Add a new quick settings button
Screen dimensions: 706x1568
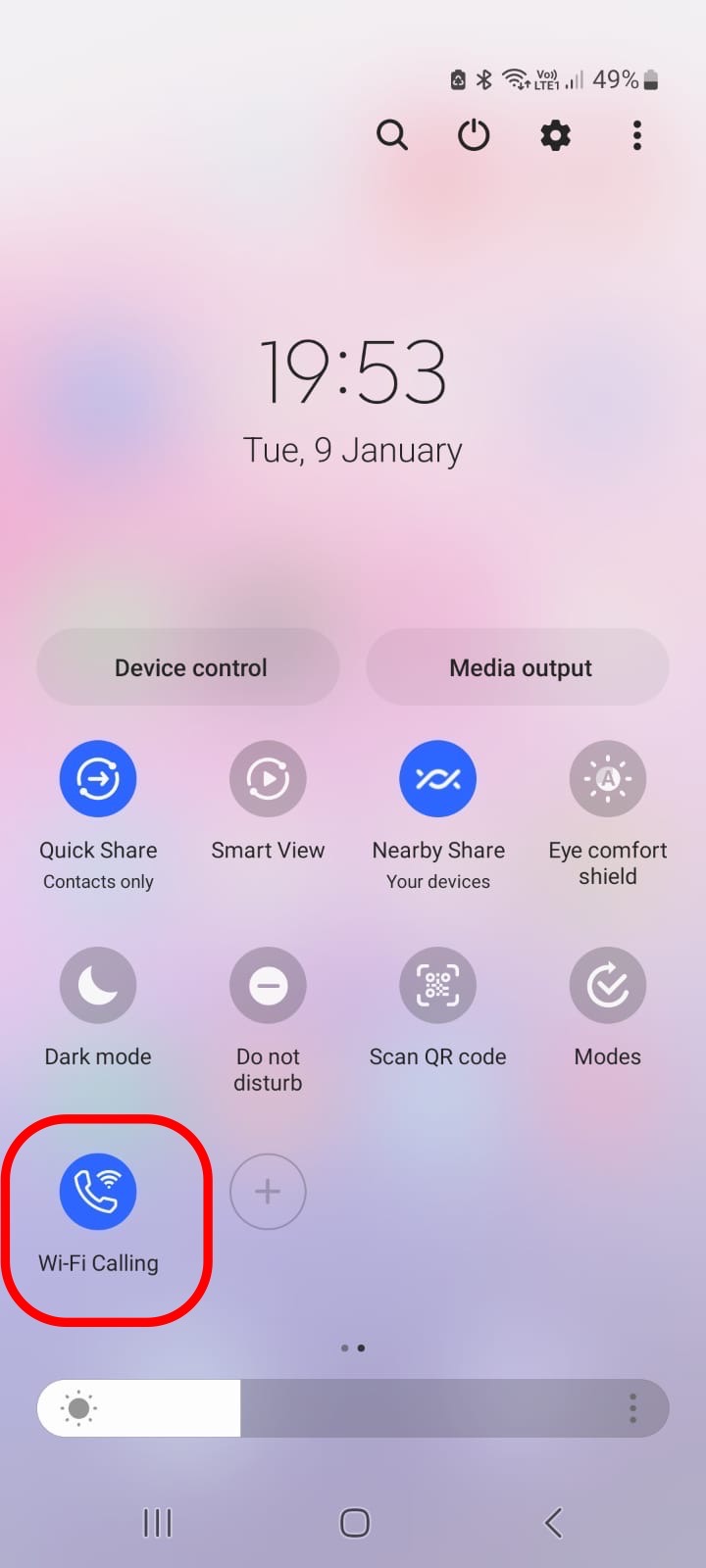[x=268, y=1192]
